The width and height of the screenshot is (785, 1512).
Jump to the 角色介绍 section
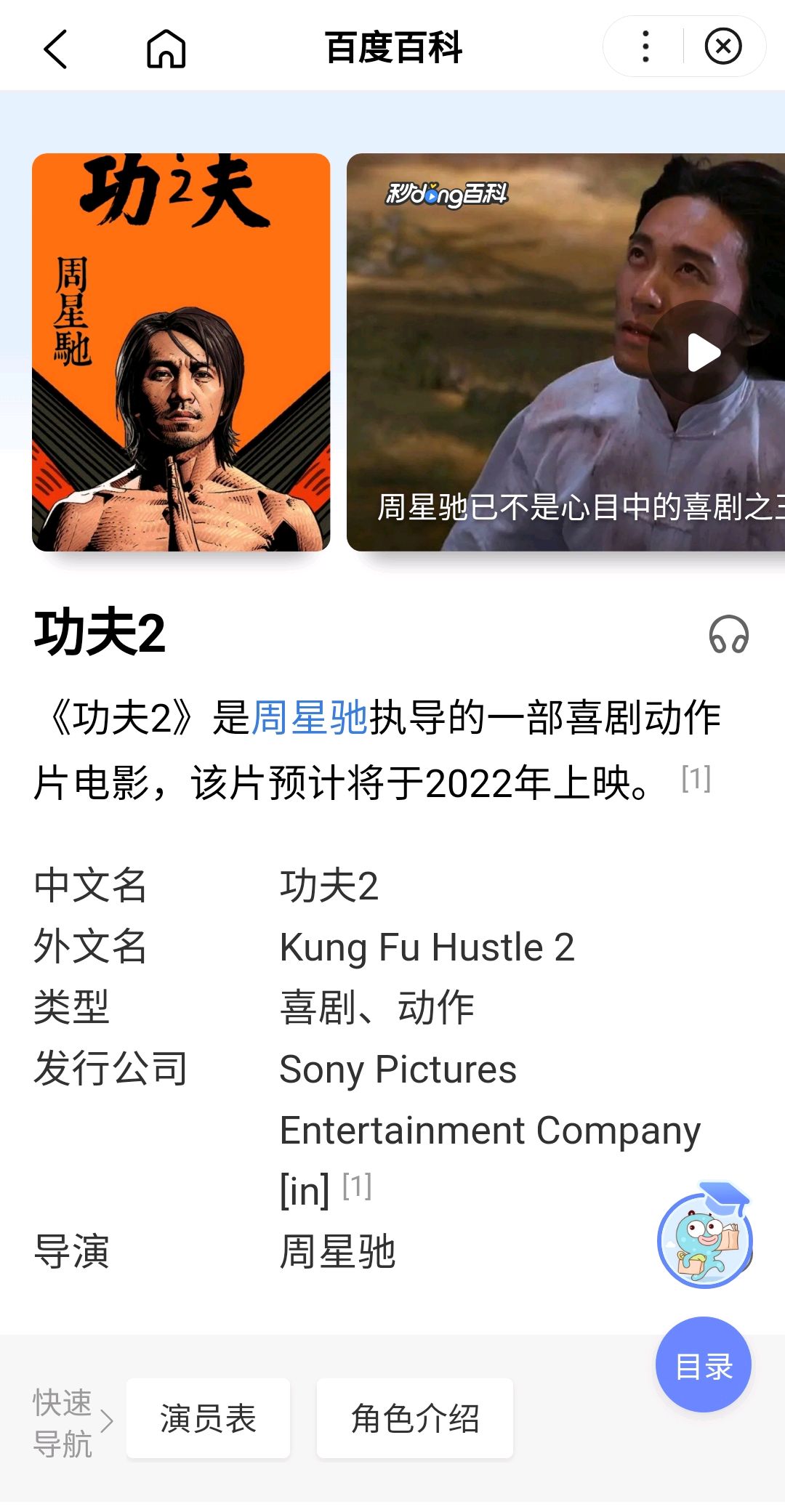[415, 1418]
